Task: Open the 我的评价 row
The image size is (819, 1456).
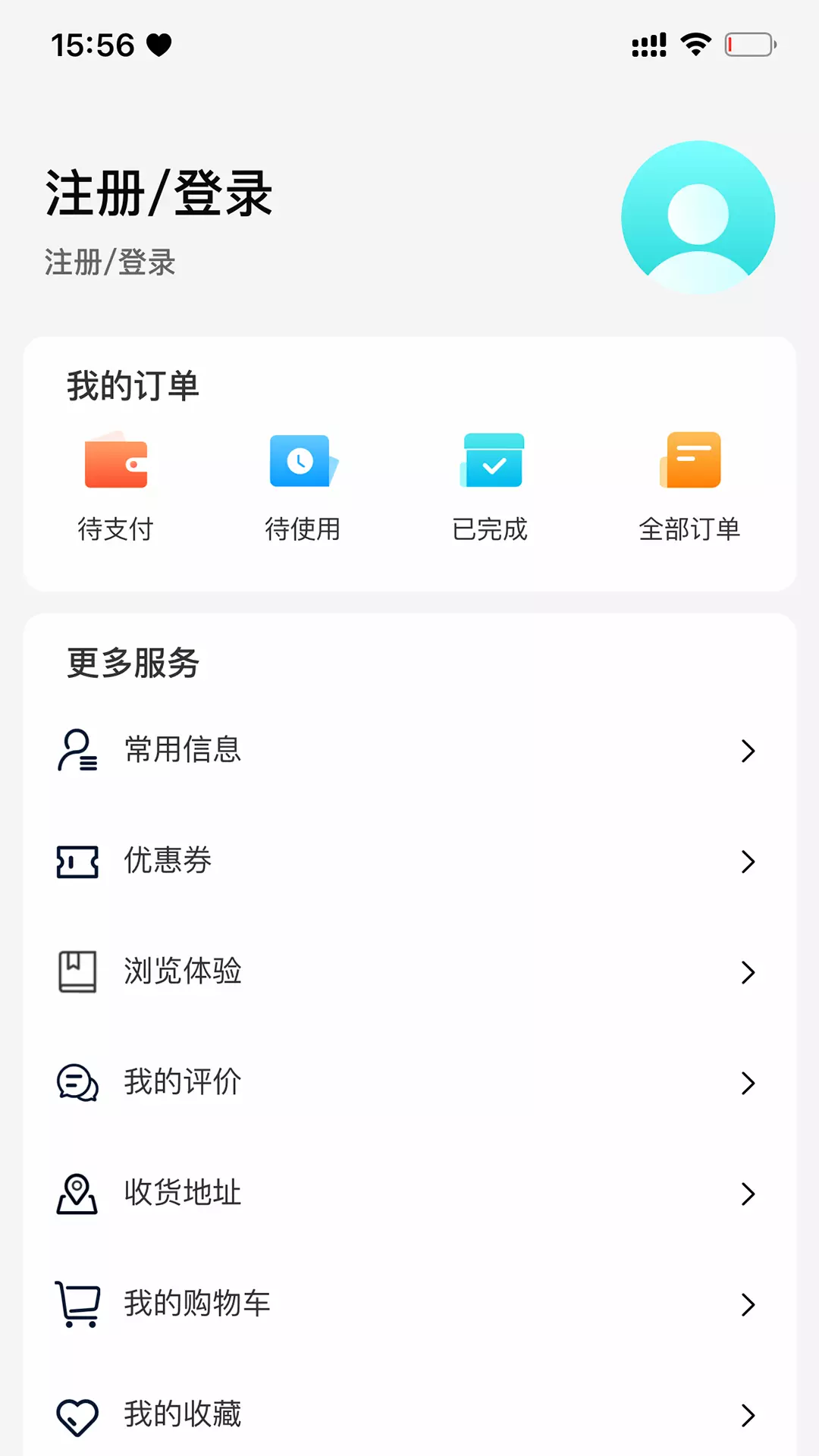Action: [x=409, y=1082]
